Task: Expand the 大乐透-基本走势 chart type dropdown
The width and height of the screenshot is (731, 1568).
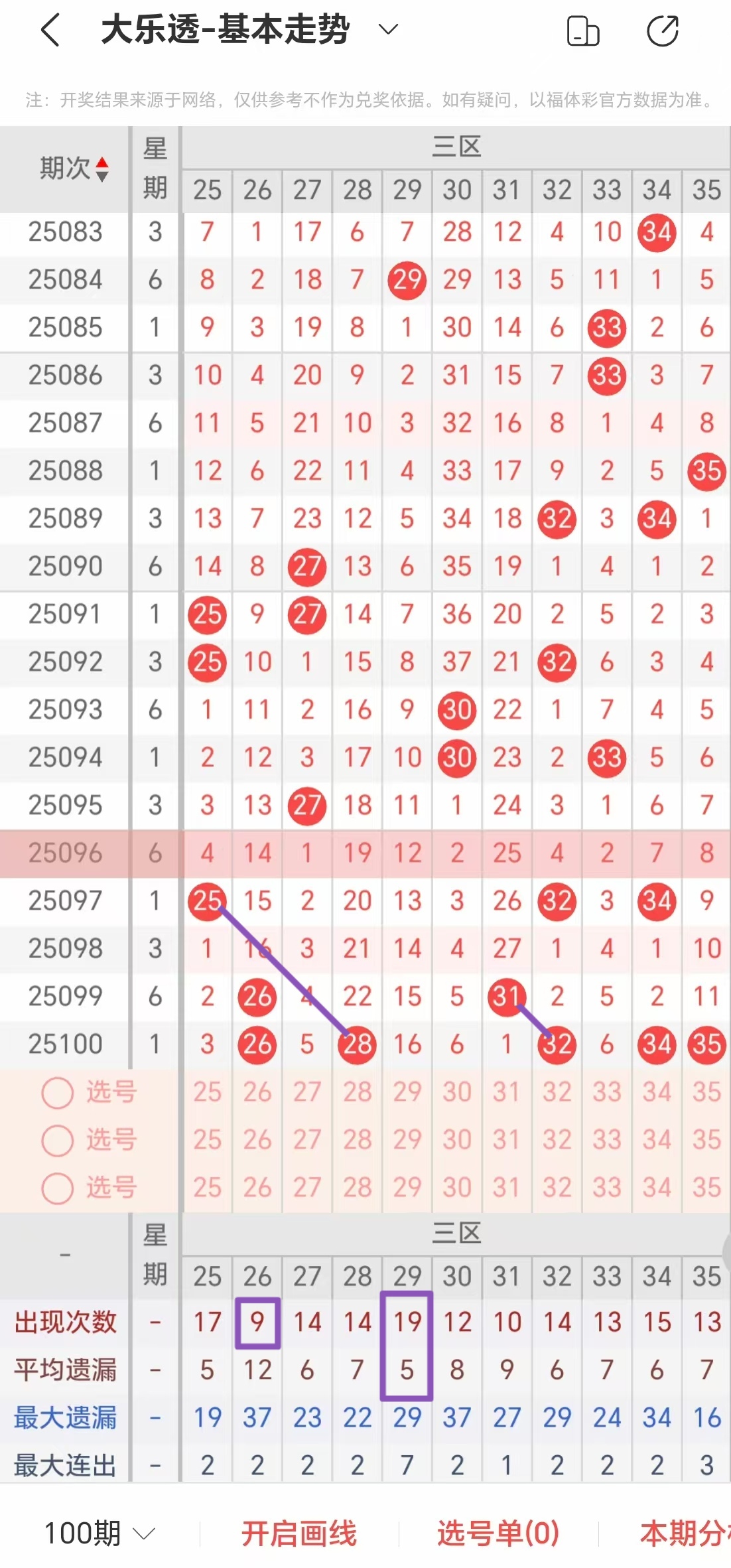Action: tap(387, 29)
